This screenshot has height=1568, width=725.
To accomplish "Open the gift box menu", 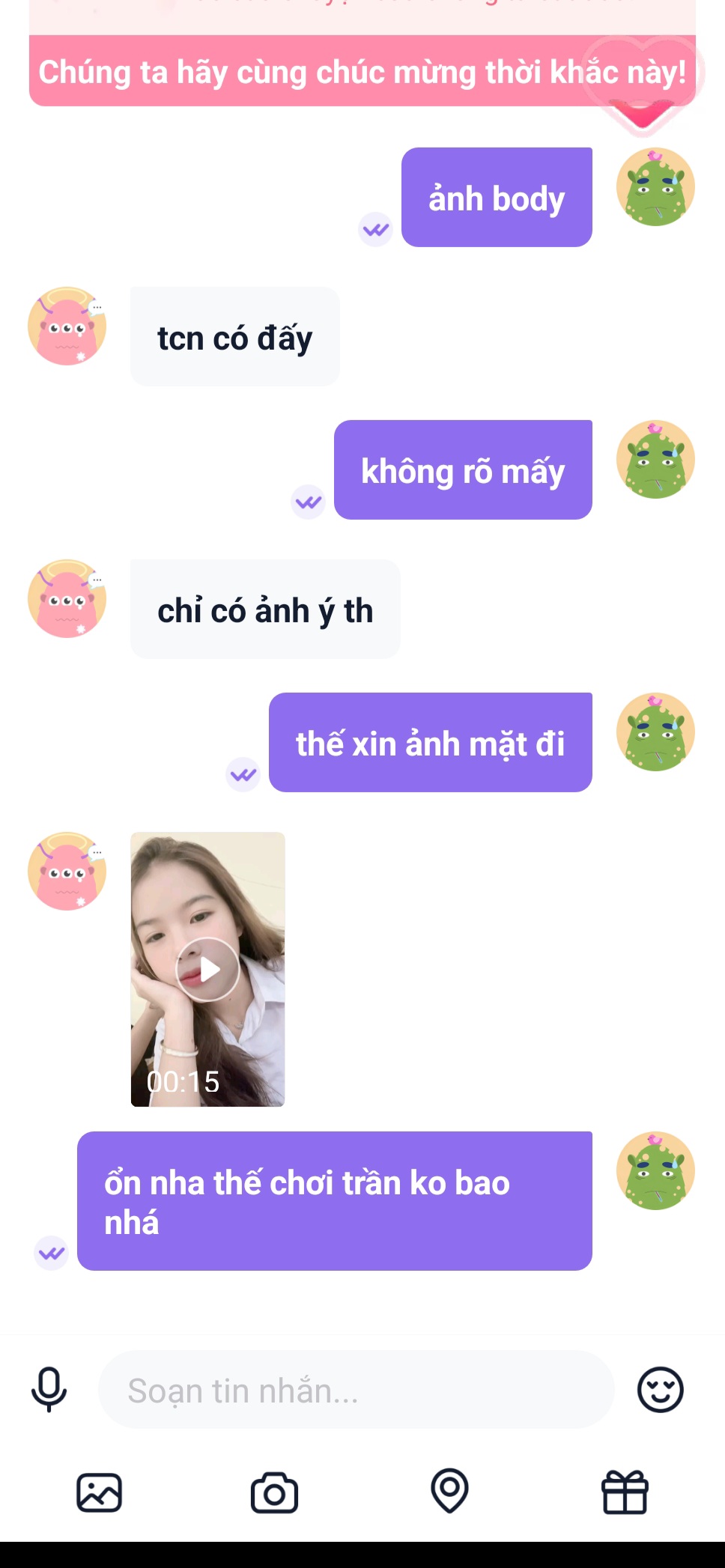I will pyautogui.click(x=625, y=1492).
